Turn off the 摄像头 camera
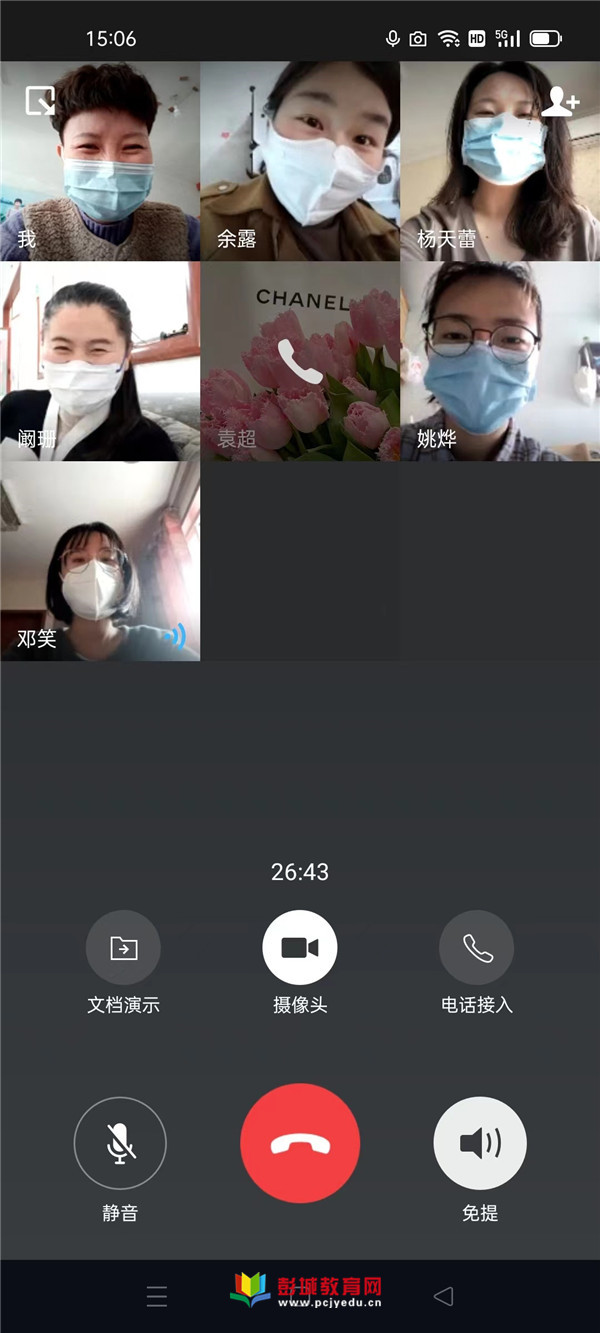This screenshot has height=1333, width=600. 300,948
